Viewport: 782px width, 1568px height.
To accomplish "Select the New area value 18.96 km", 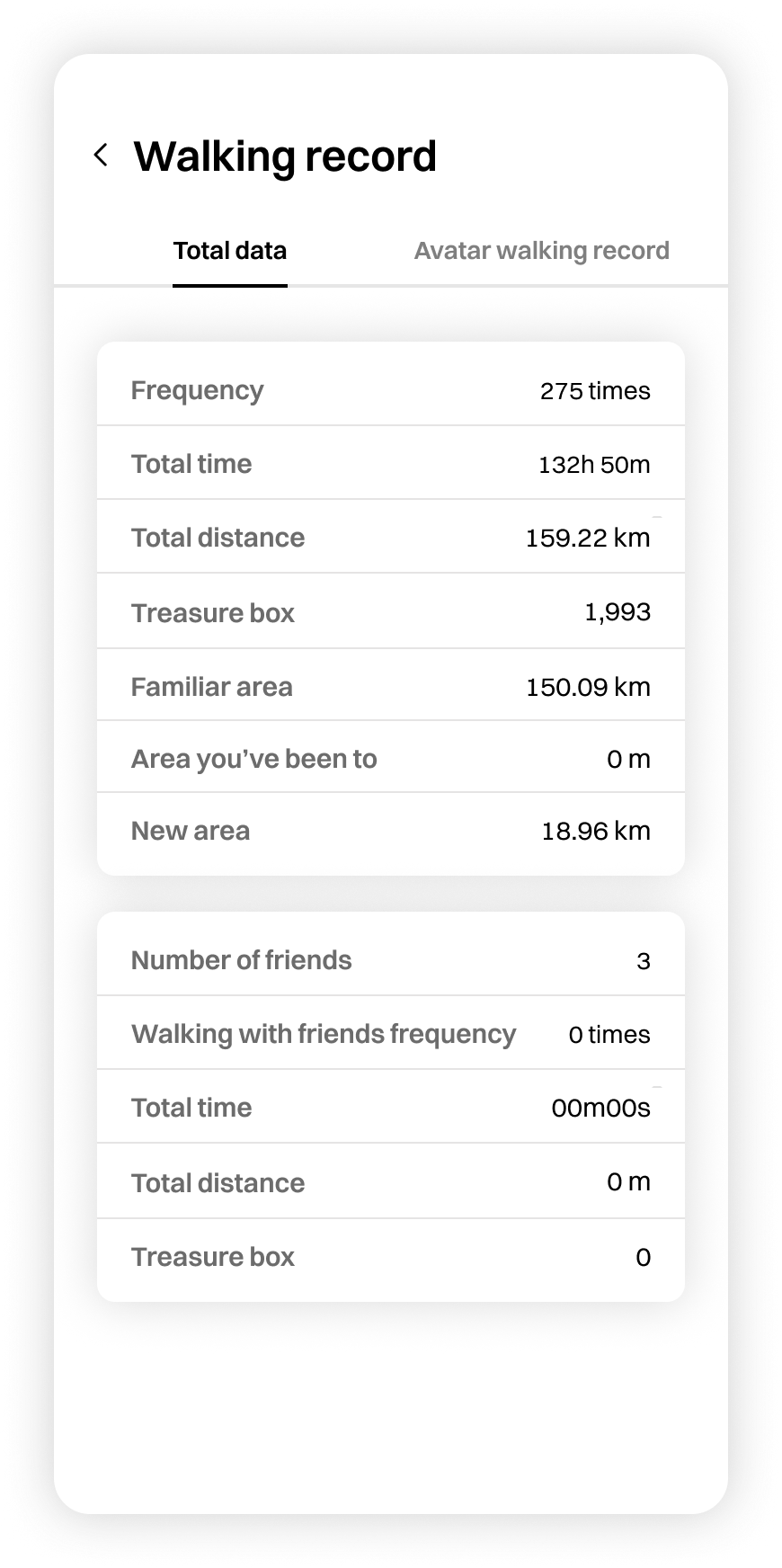I will coord(597,831).
